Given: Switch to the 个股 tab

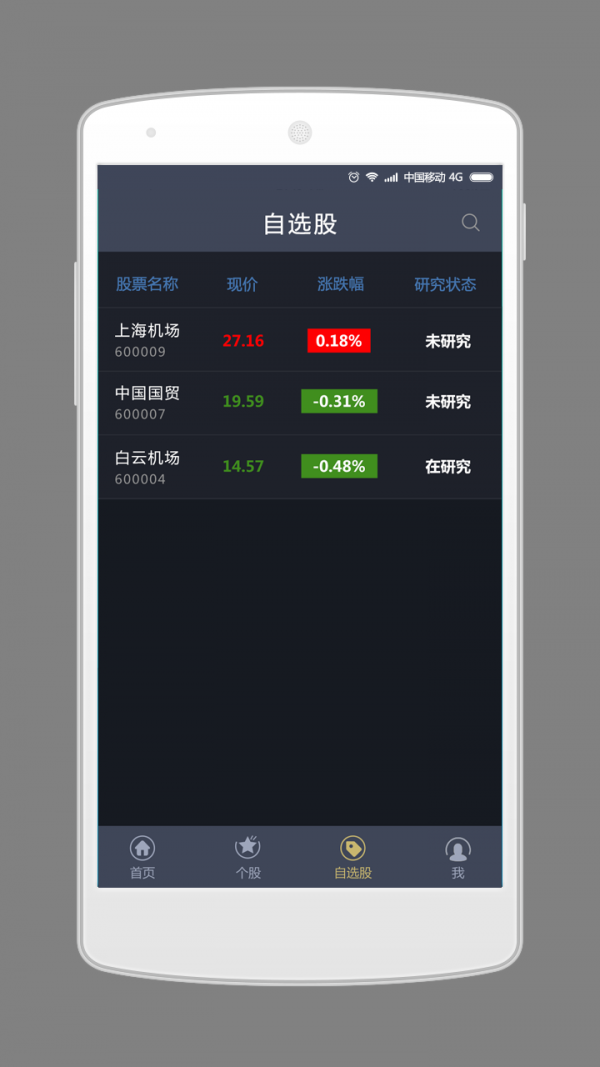Looking at the screenshot, I should click(248, 857).
